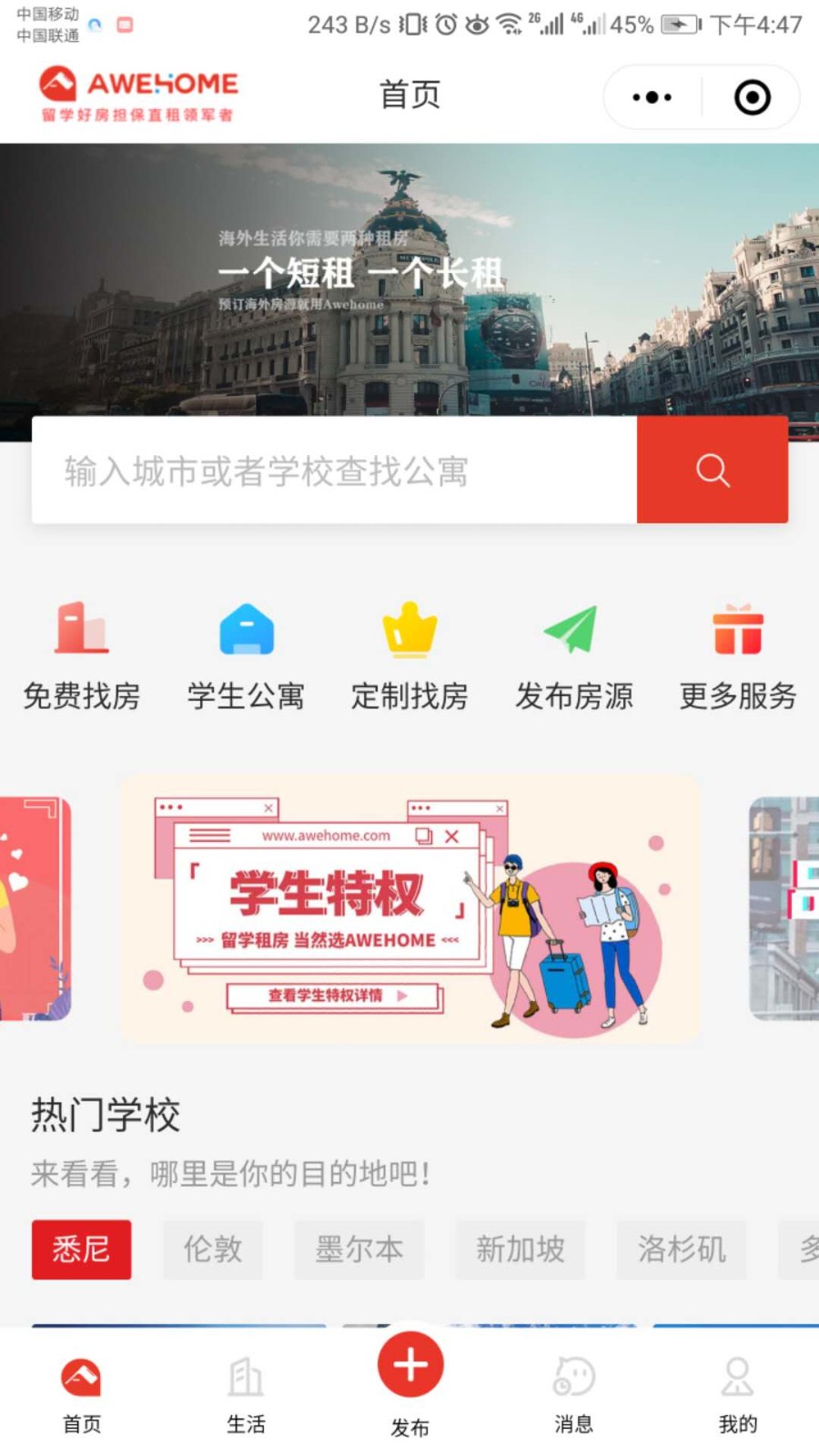Select the 伦敦 (London) city tag
The height and width of the screenshot is (1456, 819).
213,1249
